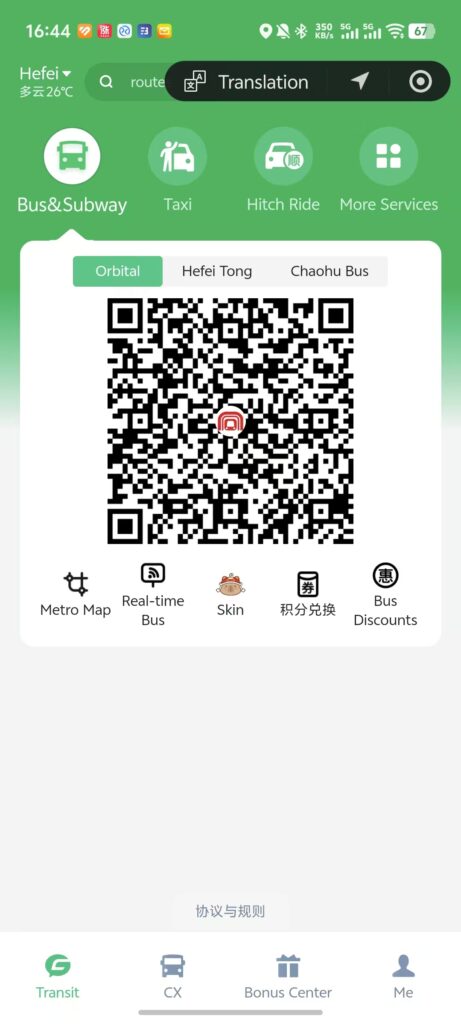Screen dimensions: 461x1024
Task: Open 积分兑换 points exchange
Action: click(x=308, y=594)
